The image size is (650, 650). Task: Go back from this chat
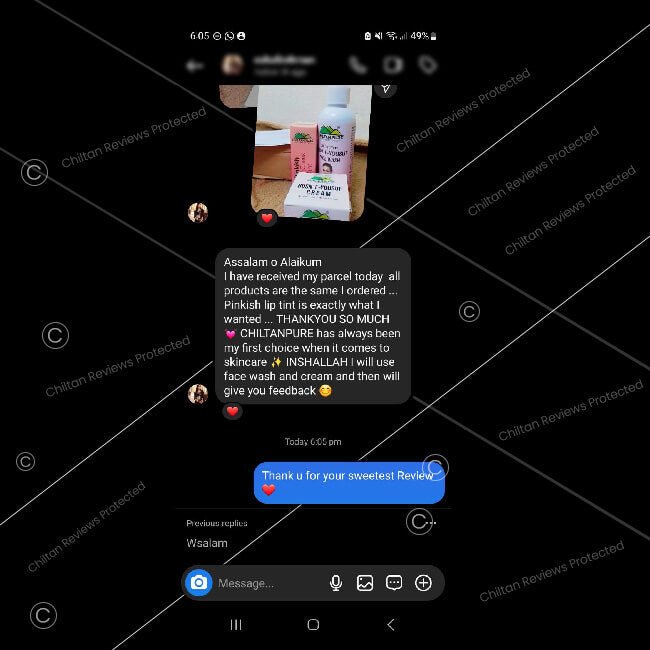coord(196,65)
